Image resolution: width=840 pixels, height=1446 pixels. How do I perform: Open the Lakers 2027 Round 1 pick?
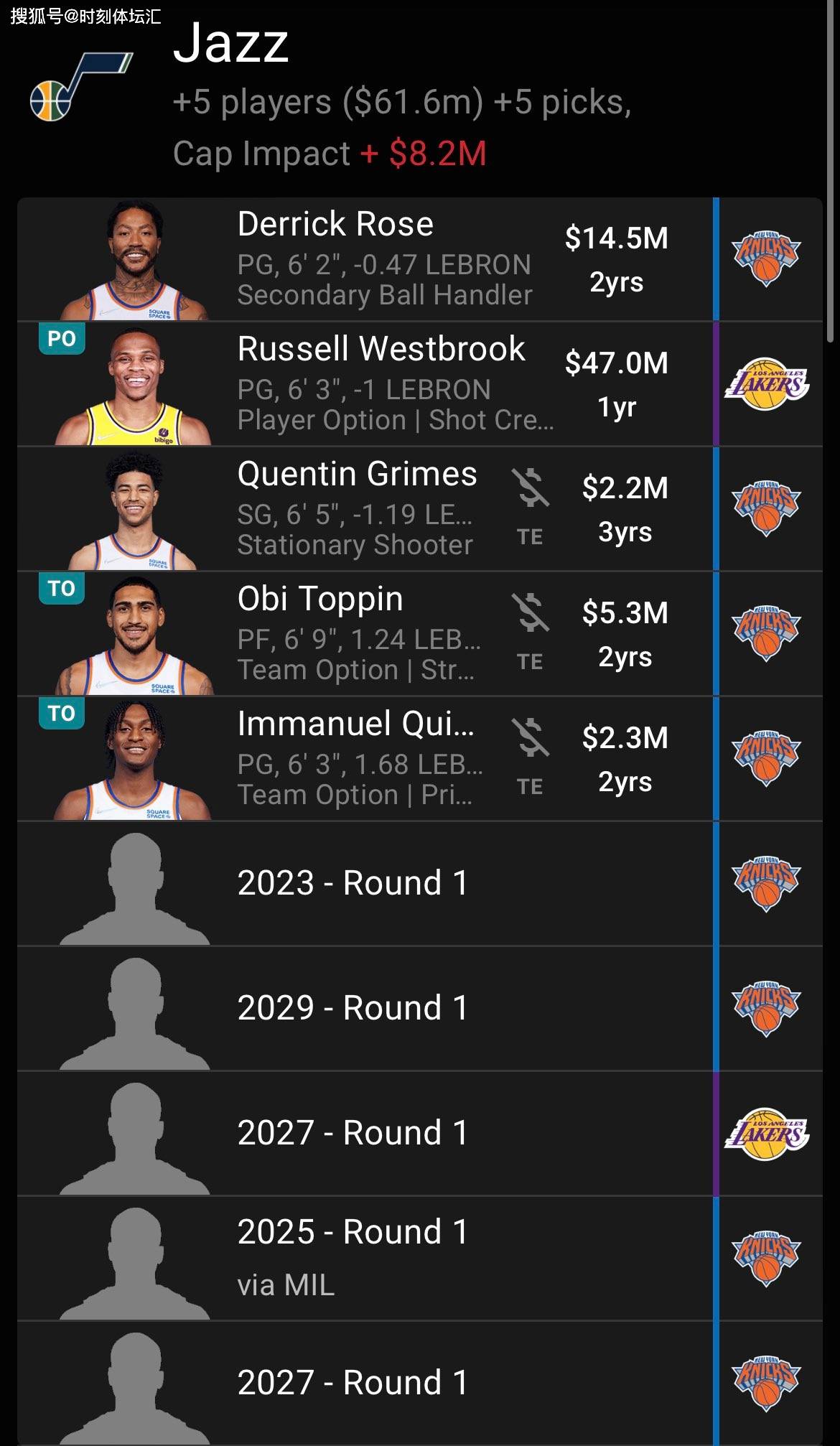(x=420, y=1134)
